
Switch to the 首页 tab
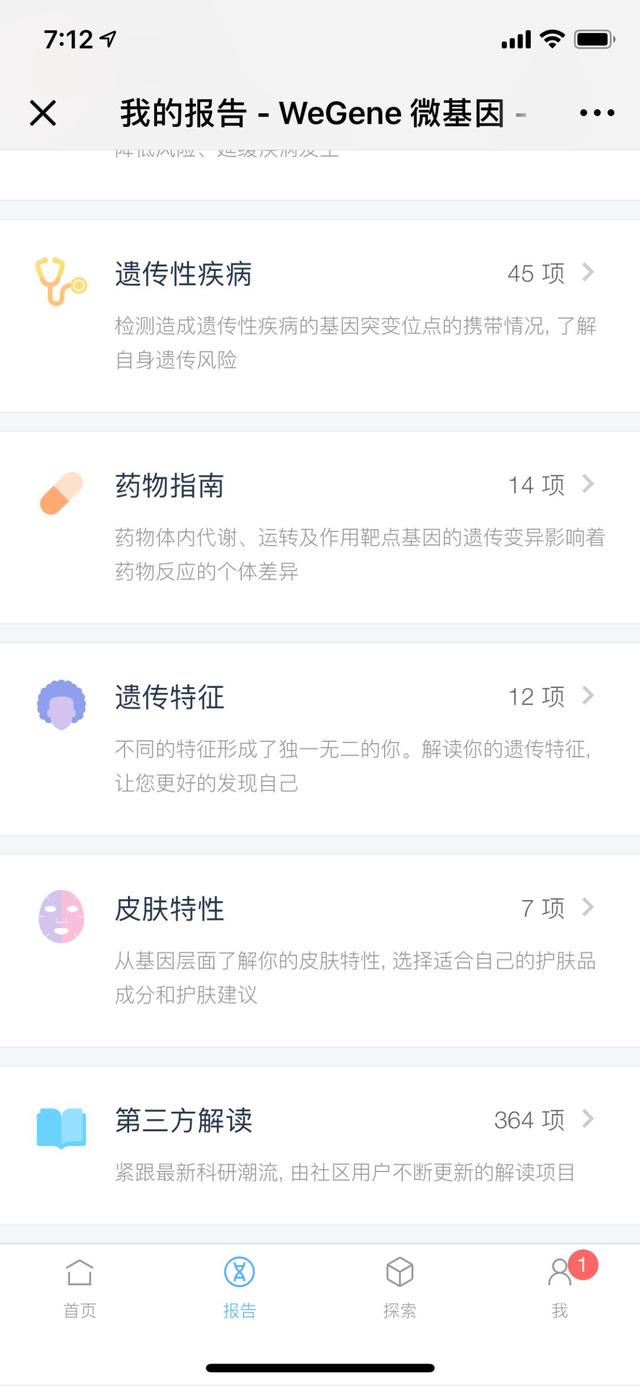point(80,1288)
